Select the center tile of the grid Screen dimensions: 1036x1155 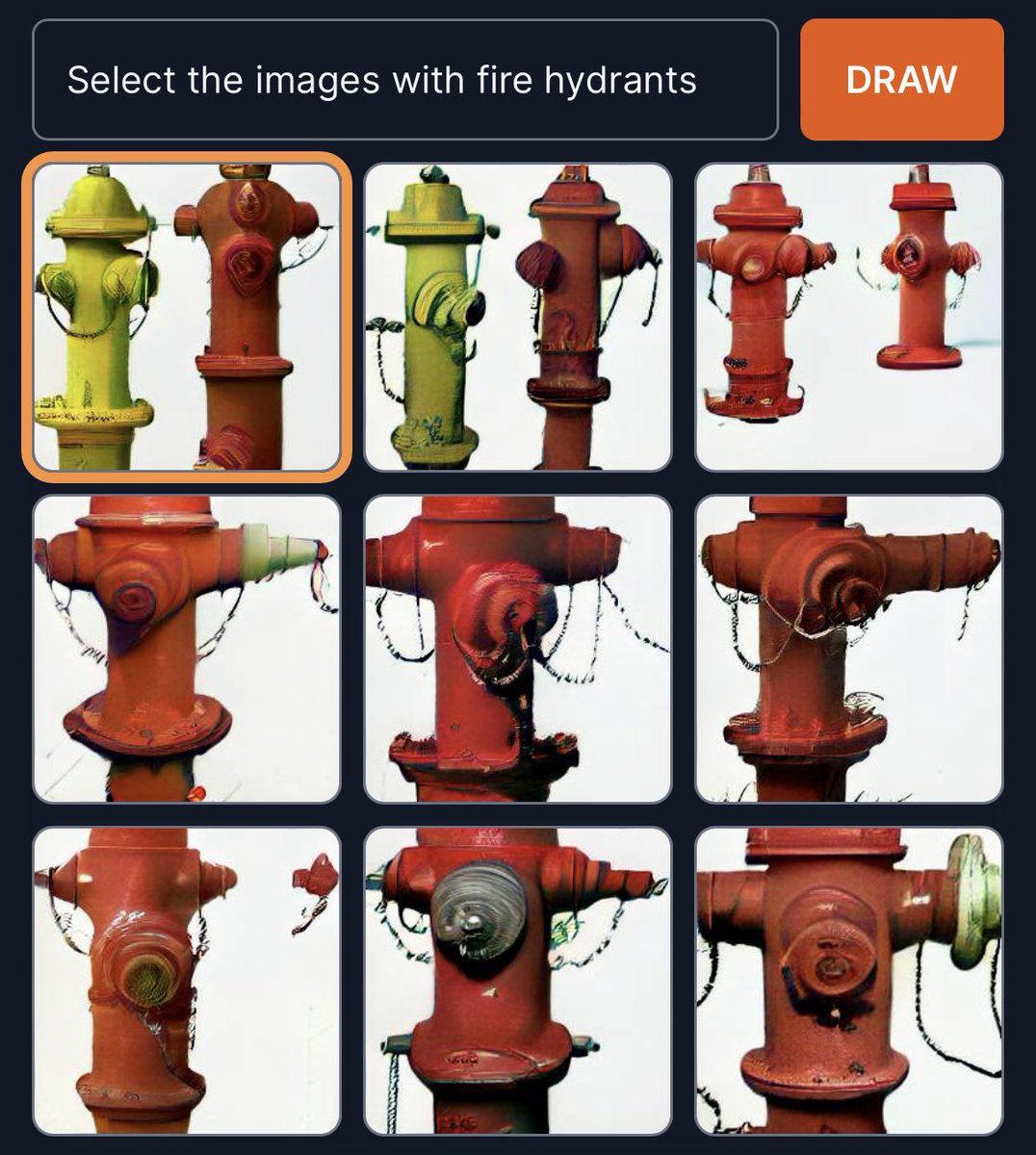tap(518, 649)
